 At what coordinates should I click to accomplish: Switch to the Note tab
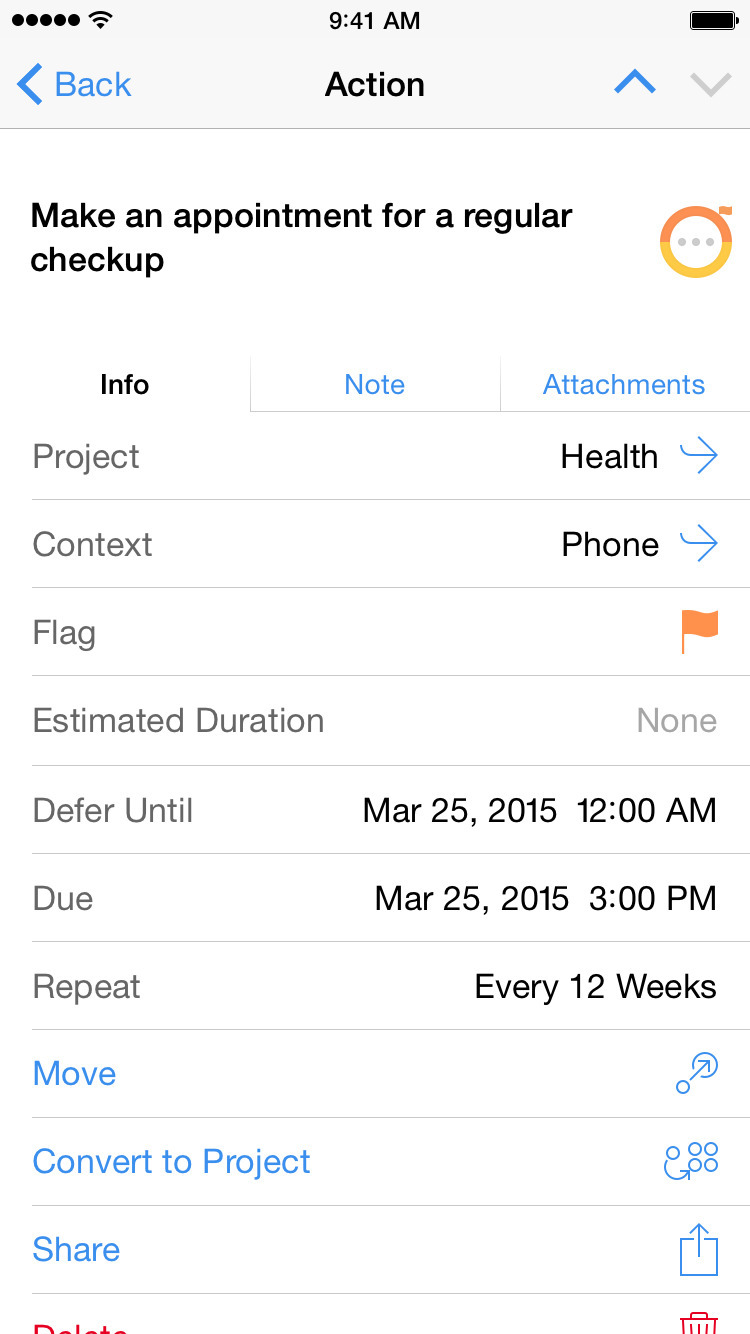click(375, 385)
